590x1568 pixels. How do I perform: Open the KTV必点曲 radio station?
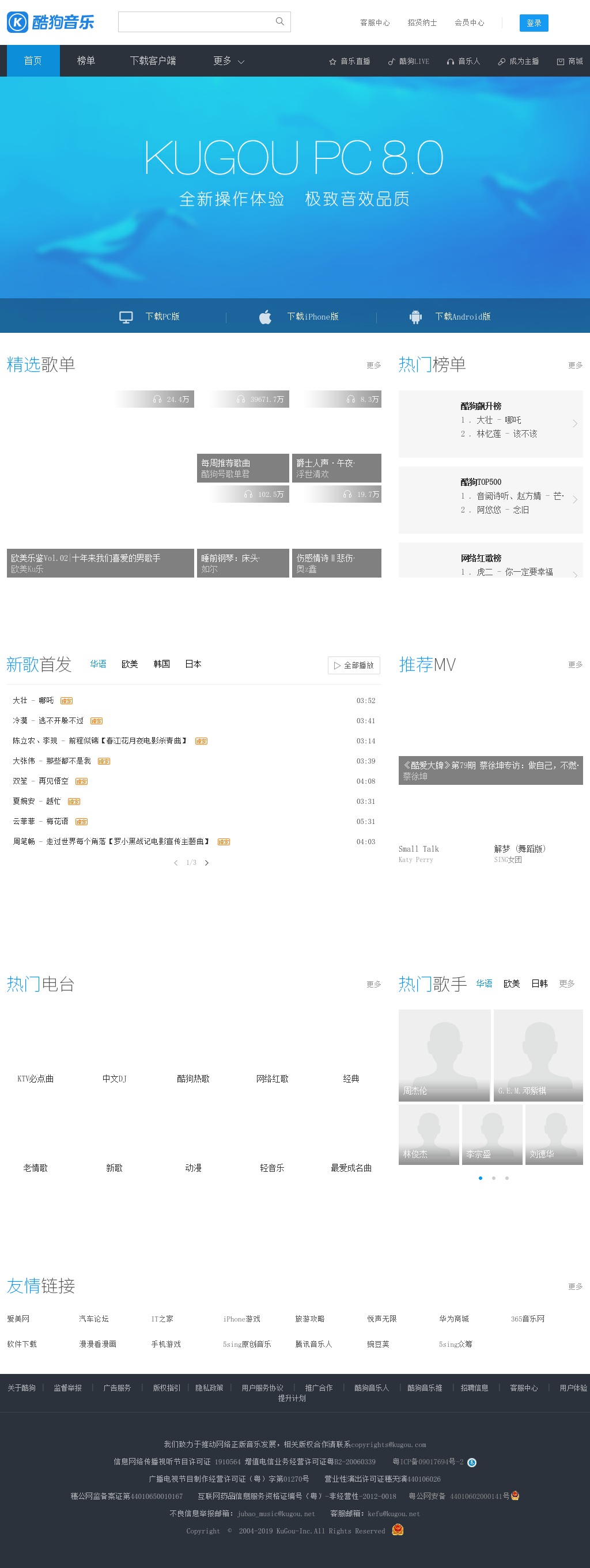tap(35, 1079)
